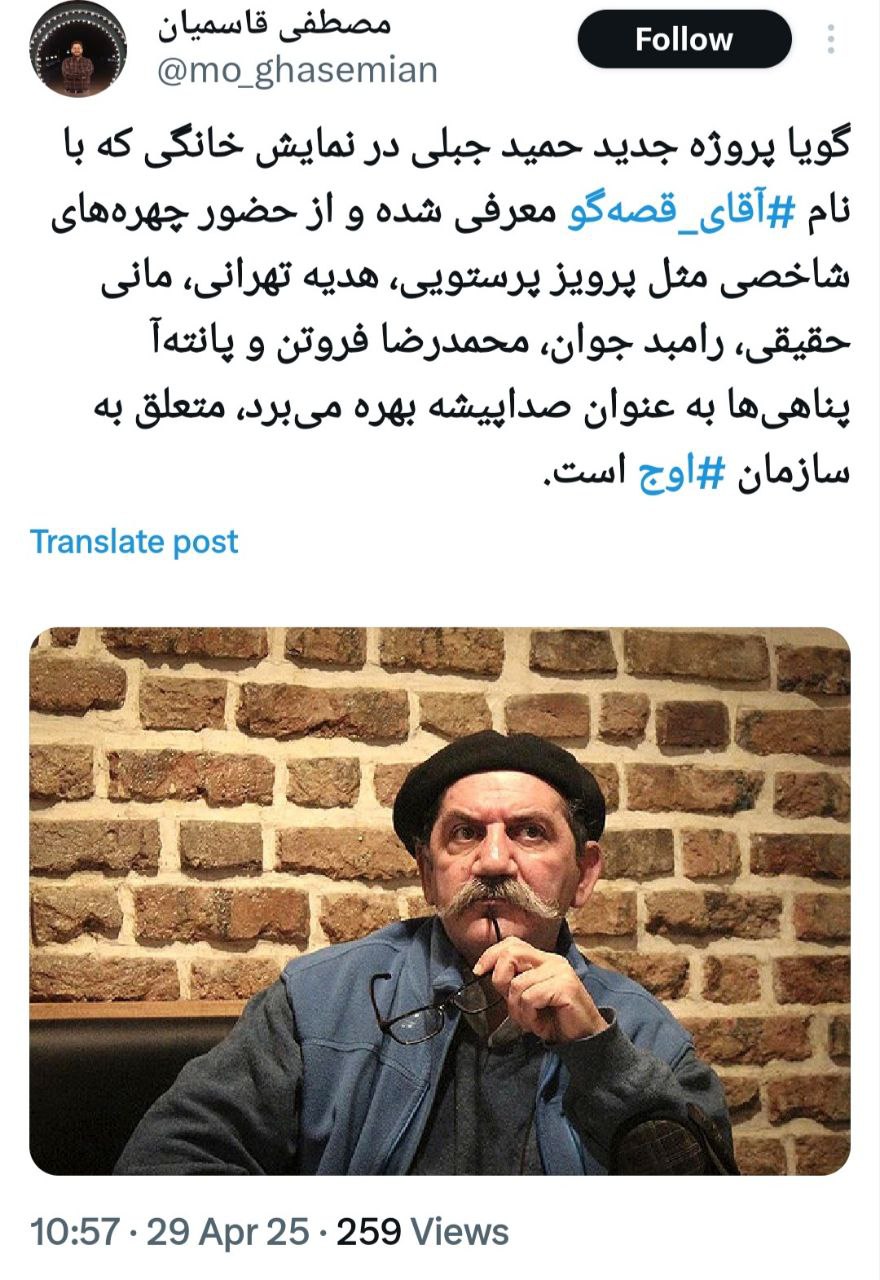Image resolution: width=880 pixels, height=1280 pixels.
Task: Translate this post
Action: 134,541
